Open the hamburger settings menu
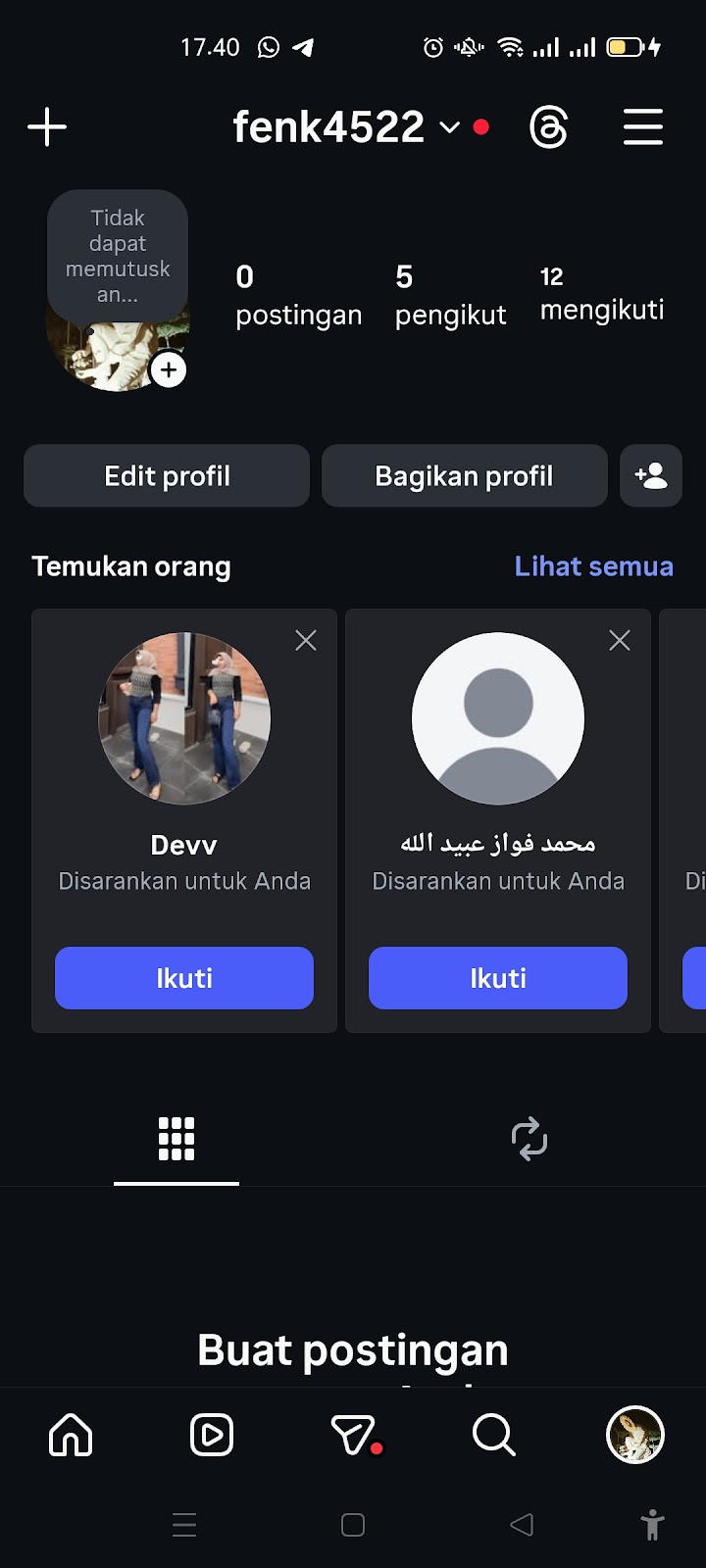 coord(643,127)
